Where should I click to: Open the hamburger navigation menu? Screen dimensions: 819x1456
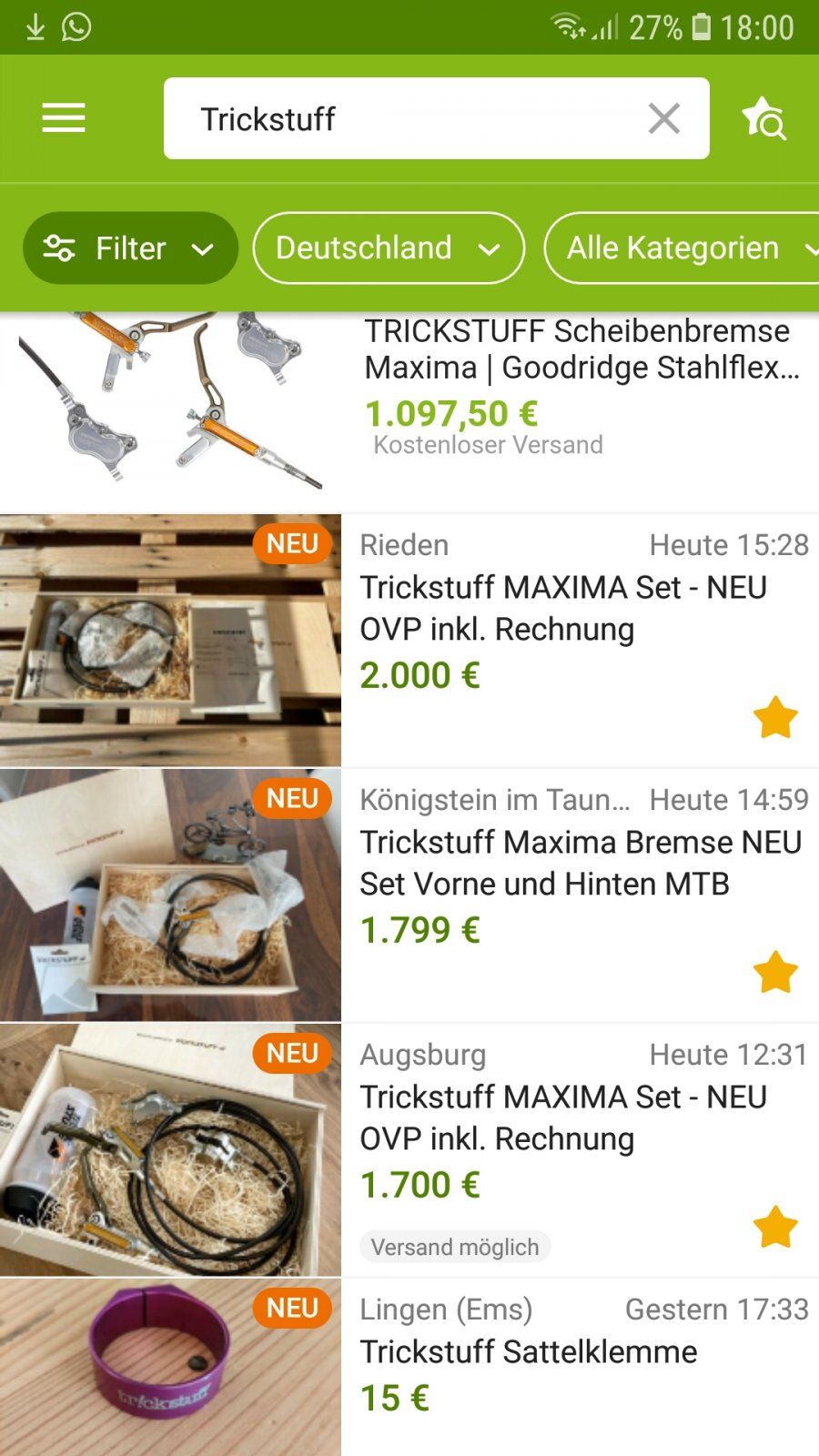(x=63, y=118)
